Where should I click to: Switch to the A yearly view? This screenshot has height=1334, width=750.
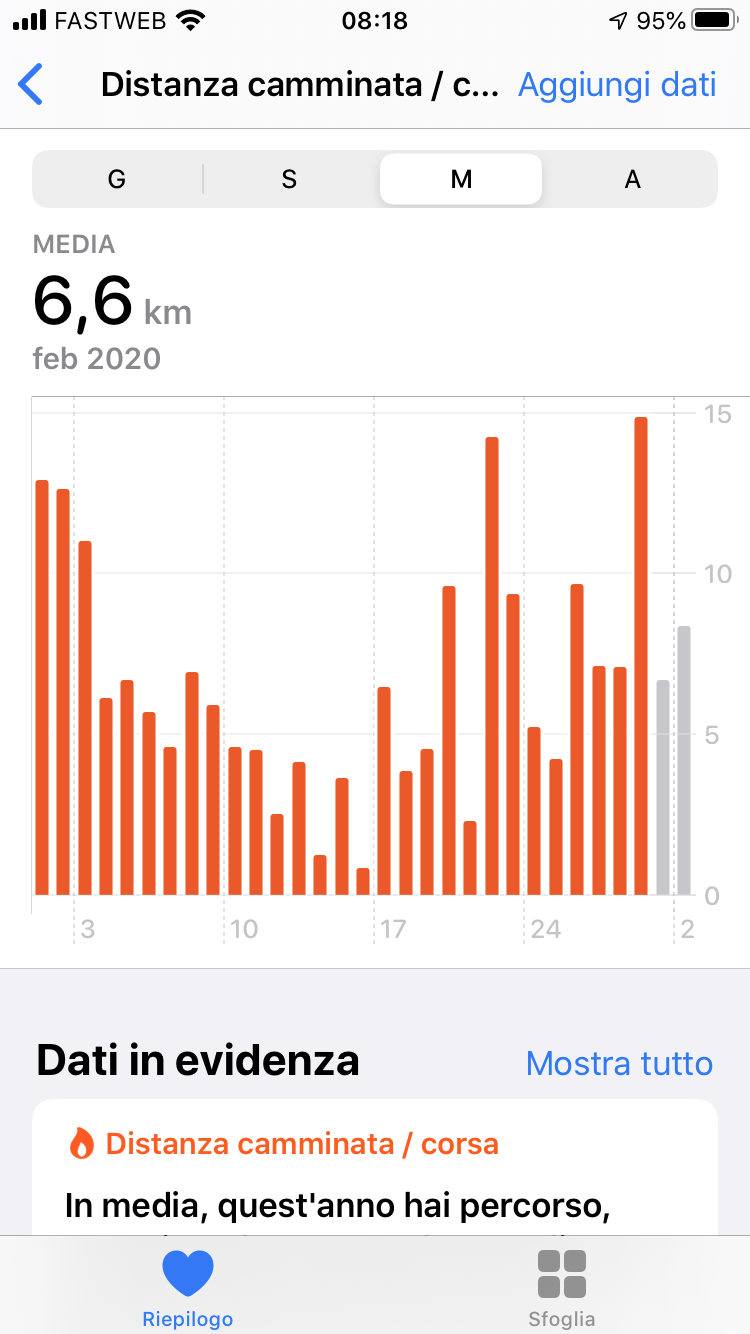632,179
